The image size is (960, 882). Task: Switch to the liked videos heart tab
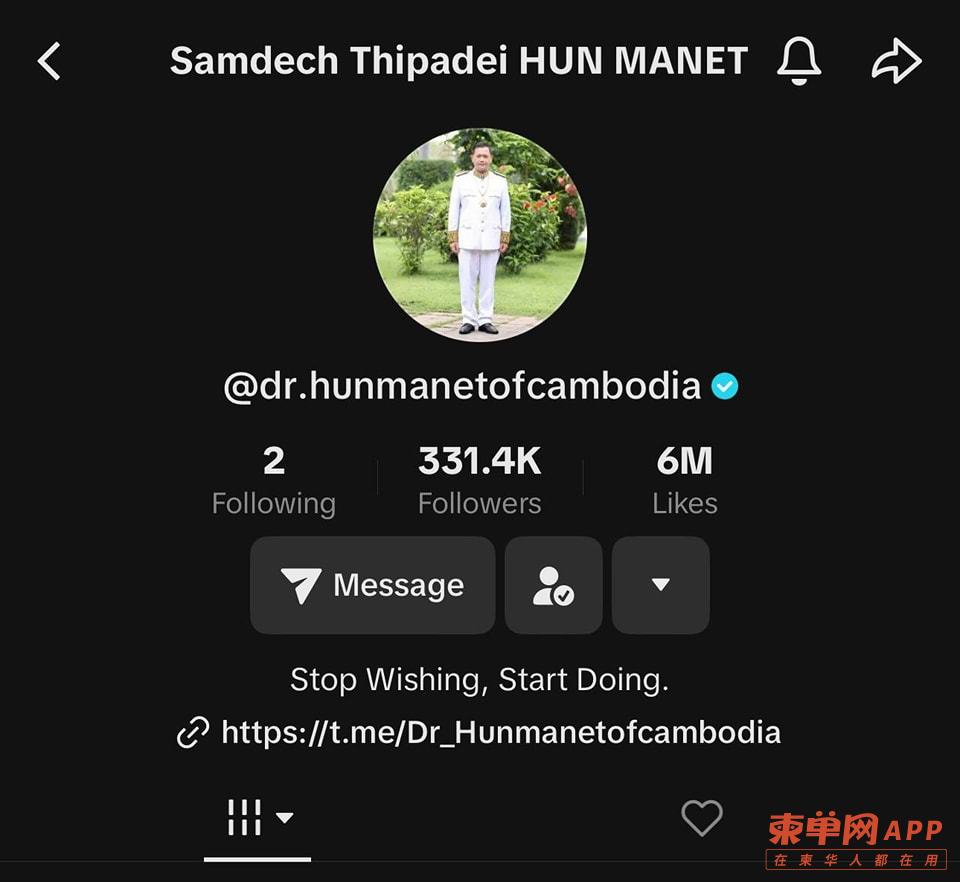702,817
